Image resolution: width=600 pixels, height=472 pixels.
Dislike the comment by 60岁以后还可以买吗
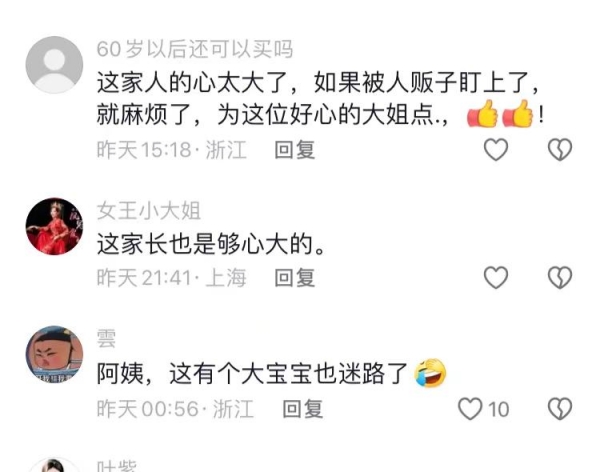560,150
